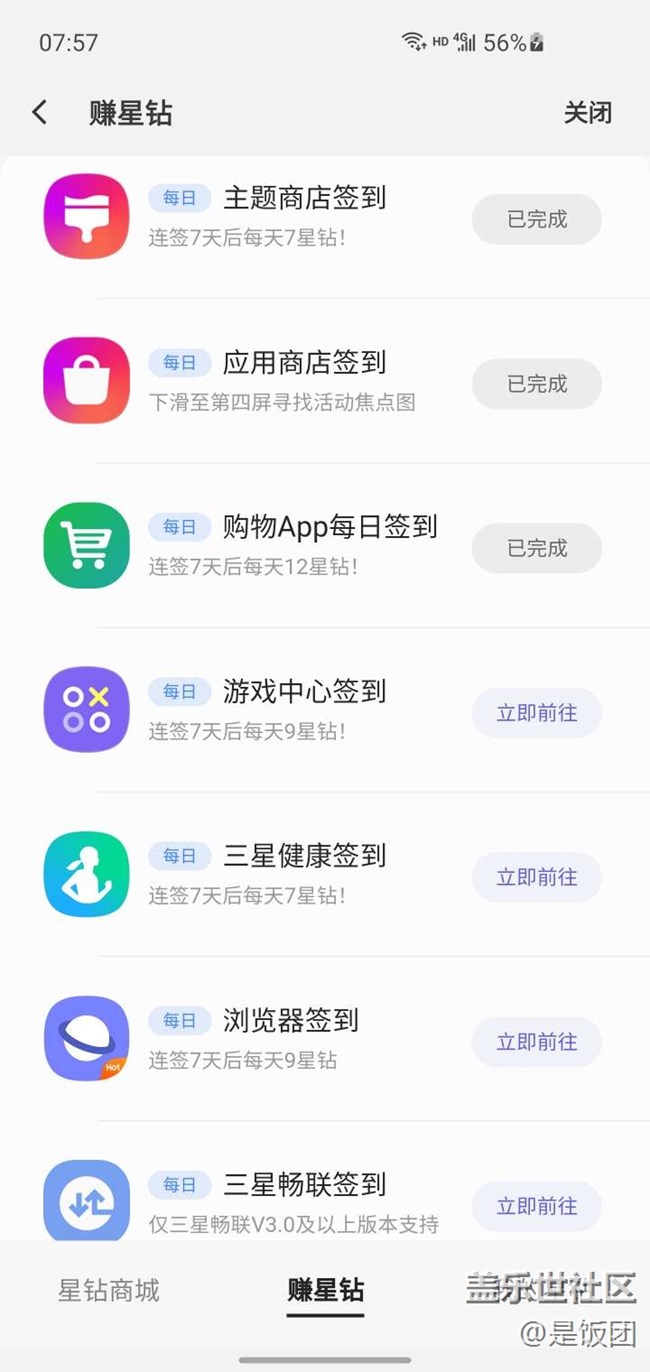The image size is (650, 1372).
Task: Tap 已完成 next to 购物App每日签到
Action: click(x=536, y=548)
